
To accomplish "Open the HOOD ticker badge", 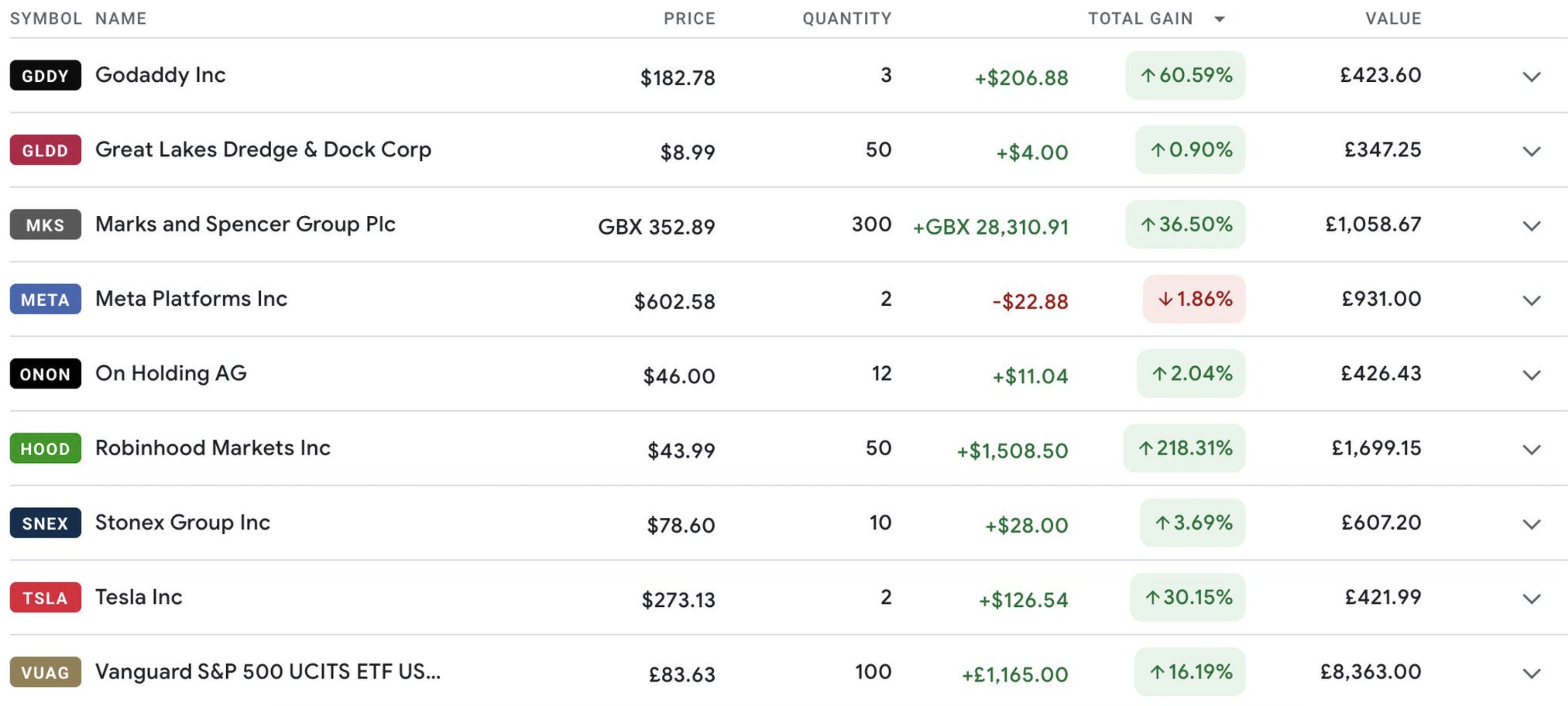I will [x=45, y=448].
